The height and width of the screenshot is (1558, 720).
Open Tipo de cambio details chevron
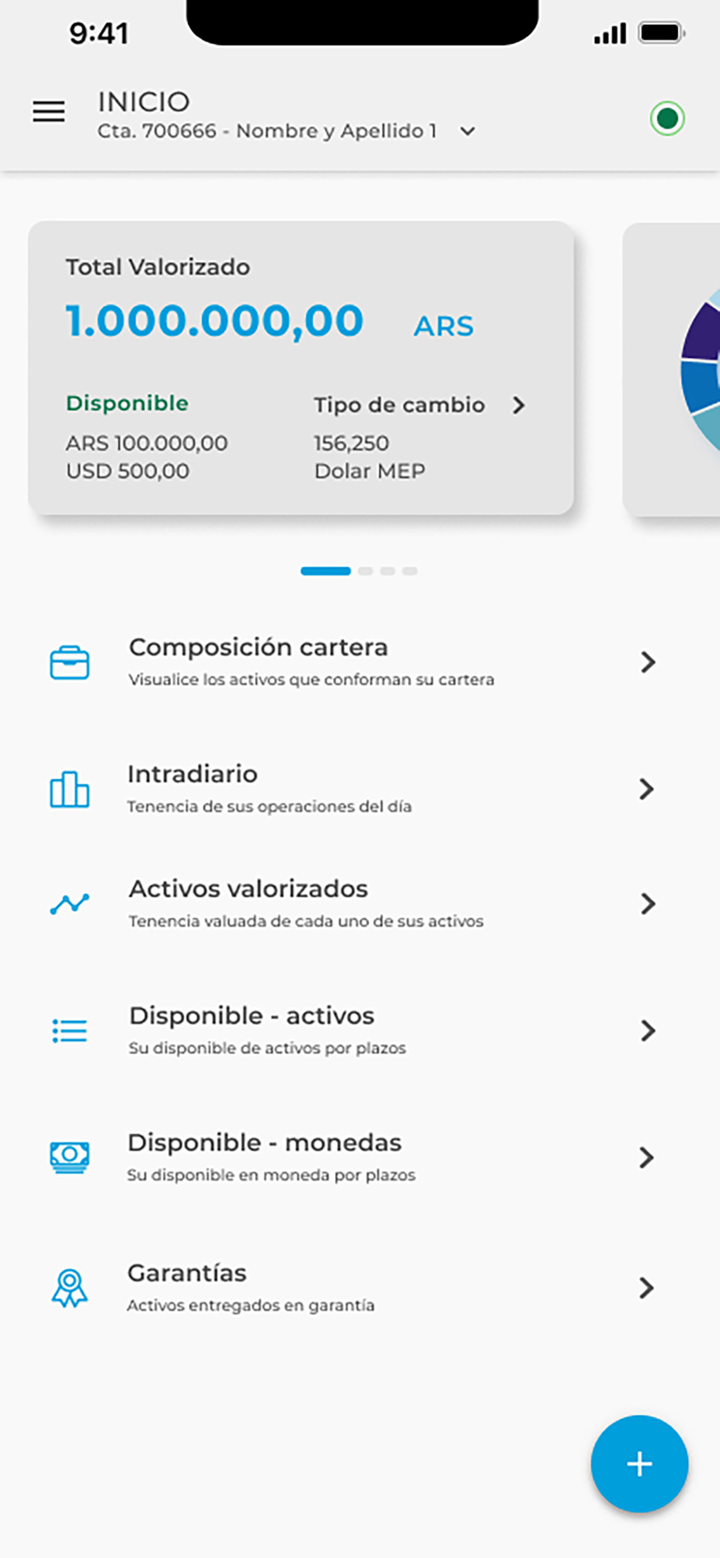point(518,405)
